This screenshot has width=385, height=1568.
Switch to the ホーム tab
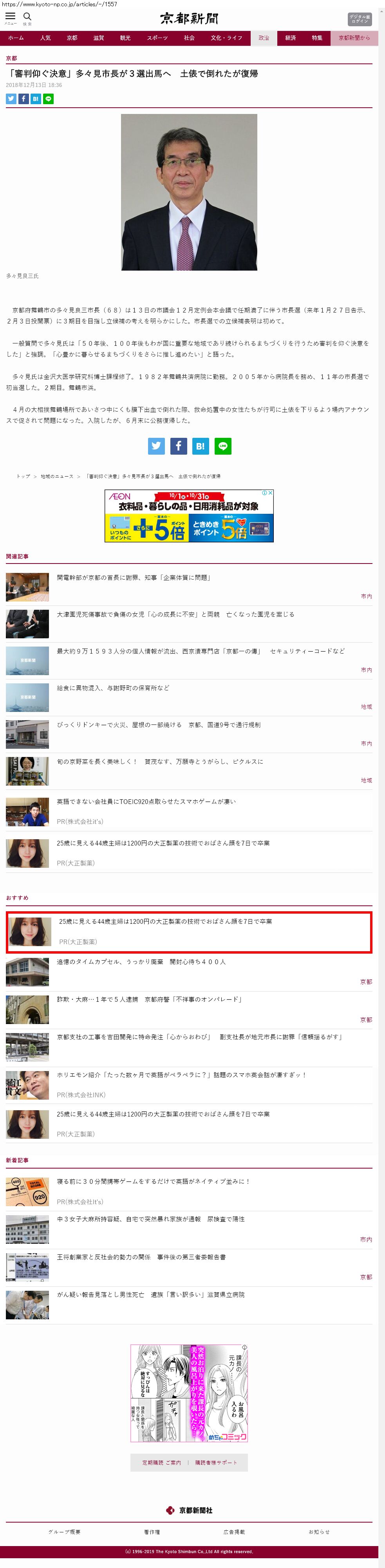point(16,38)
